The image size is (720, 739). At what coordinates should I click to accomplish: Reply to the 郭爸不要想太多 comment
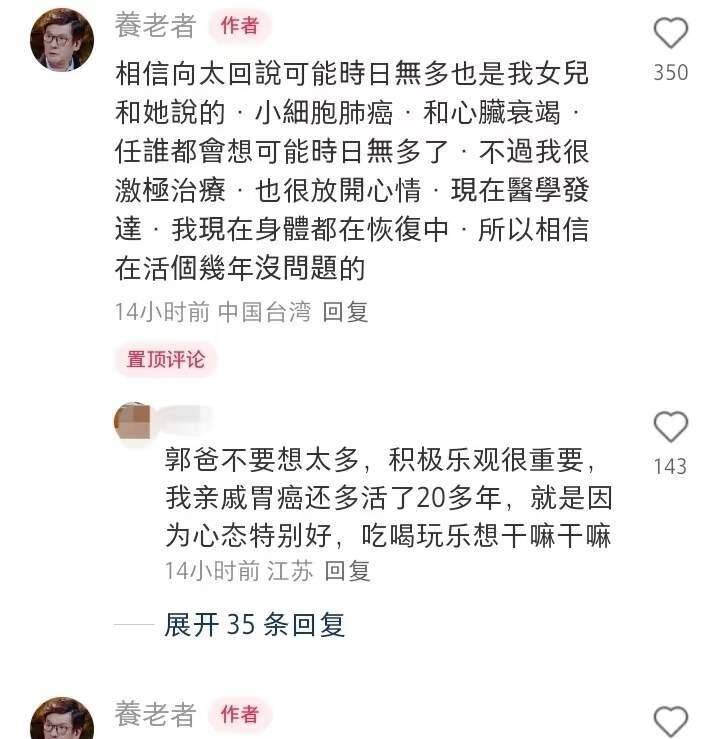pyautogui.click(x=348, y=570)
